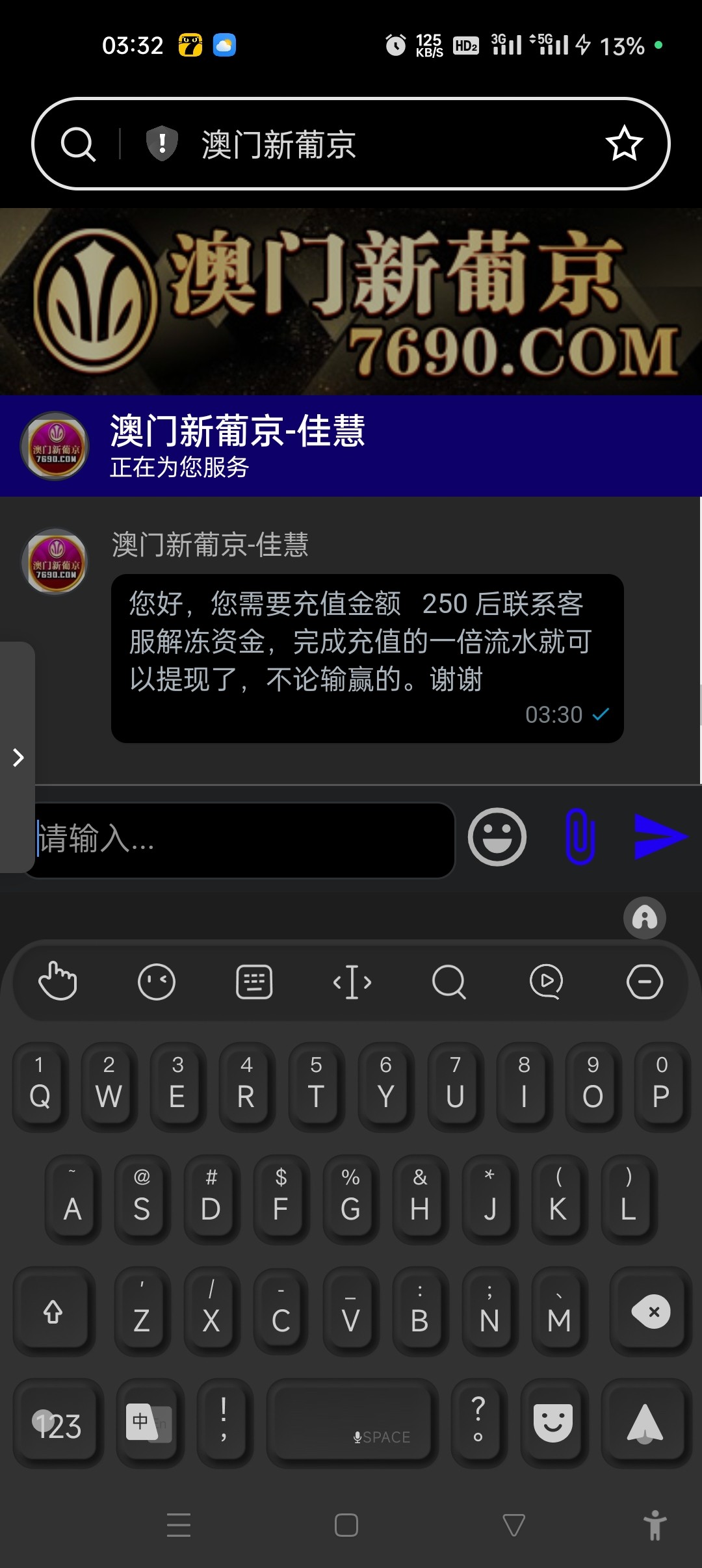Attach a file with the paperclip

580,837
